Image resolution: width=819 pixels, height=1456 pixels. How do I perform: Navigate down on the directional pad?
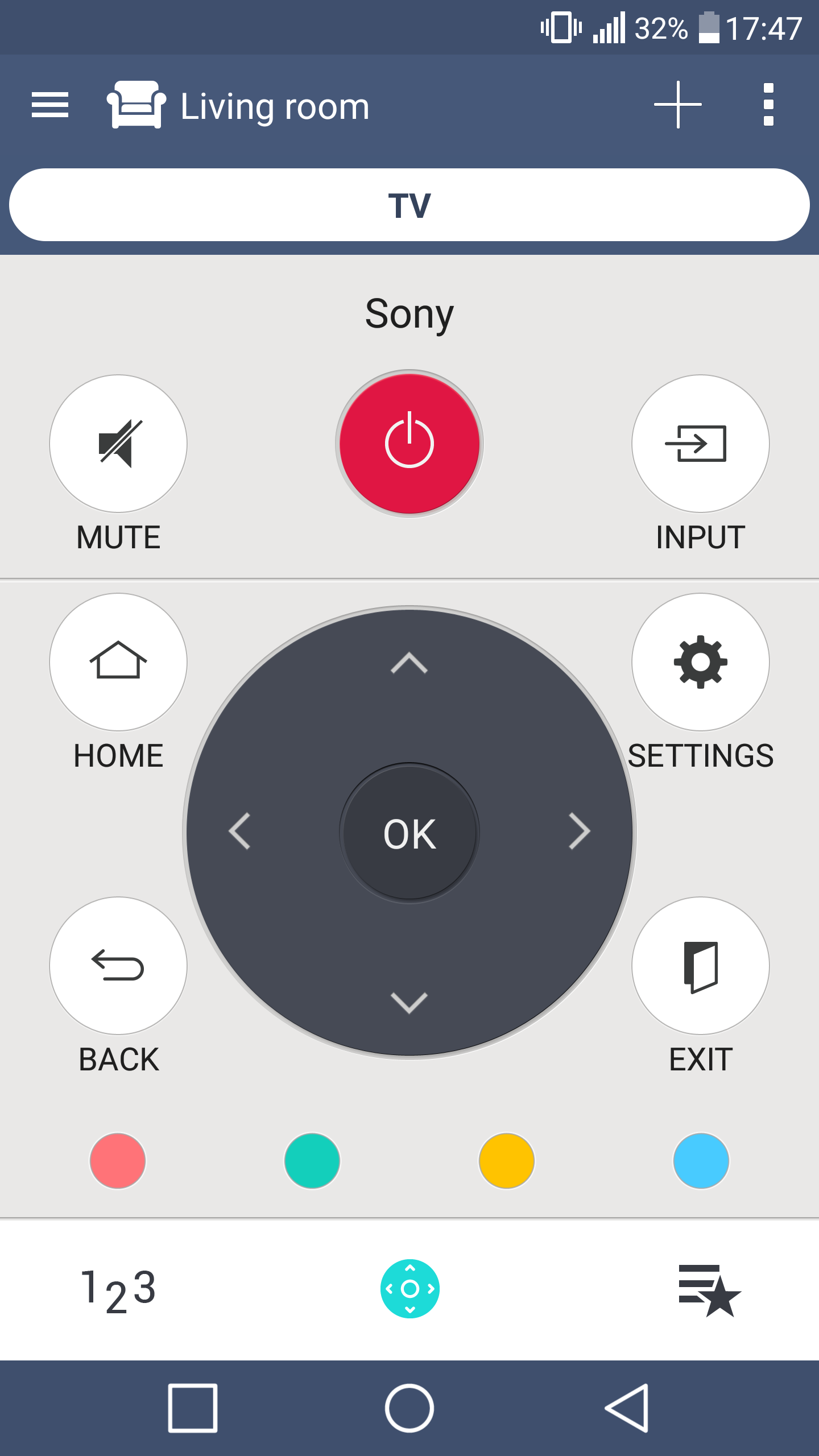click(x=409, y=1002)
